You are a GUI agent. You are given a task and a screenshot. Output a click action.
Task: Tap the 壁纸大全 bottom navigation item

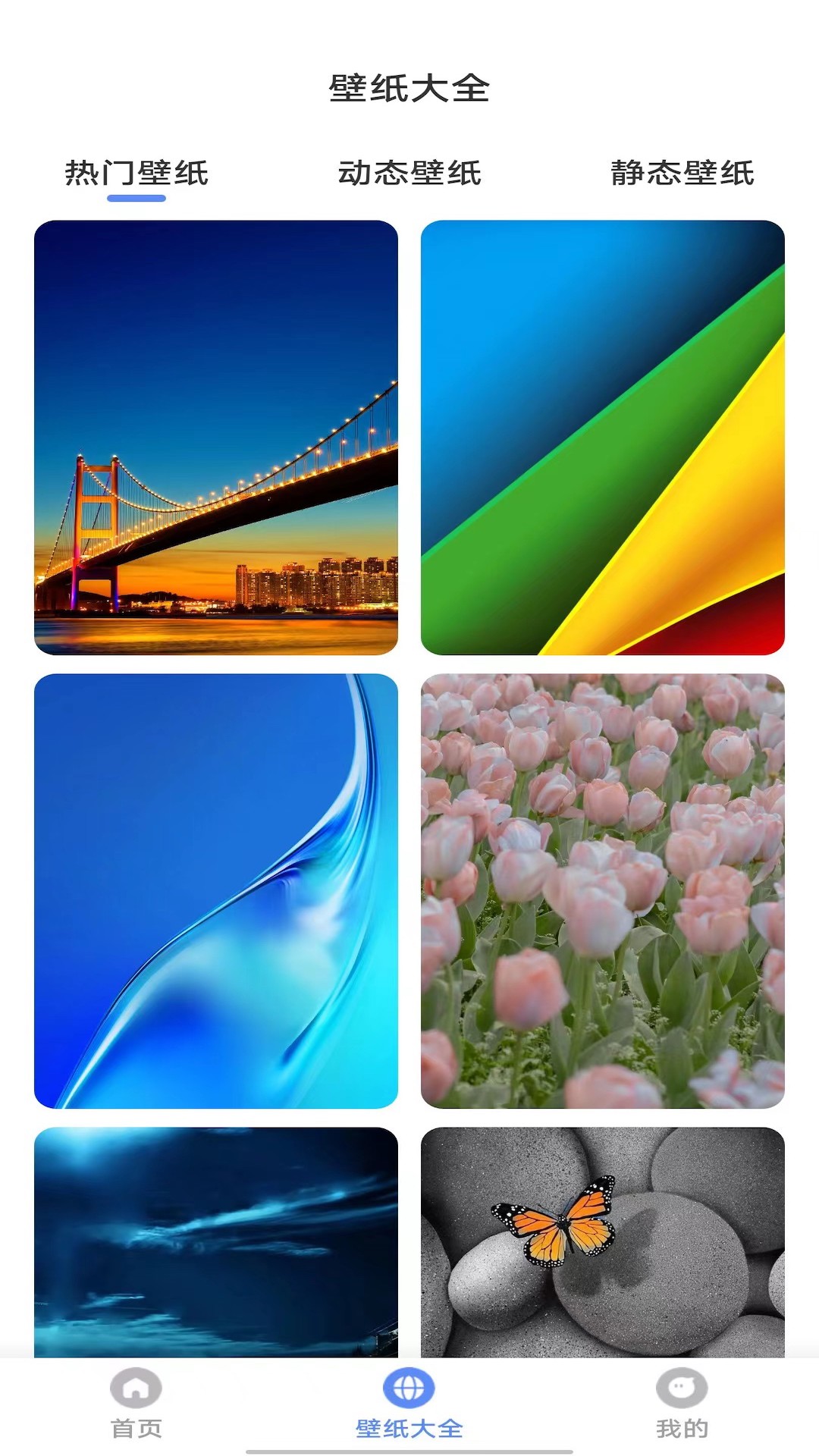(x=409, y=1403)
